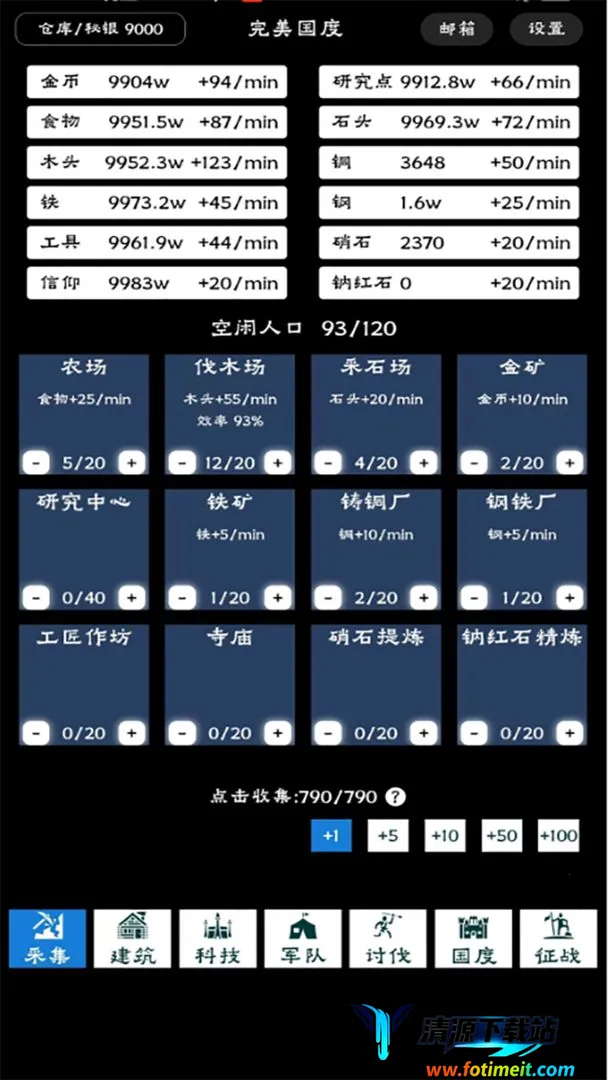Viewport: 608px width, 1080px height.
Task: Open the 邮箱 mailbox
Action: [457, 29]
